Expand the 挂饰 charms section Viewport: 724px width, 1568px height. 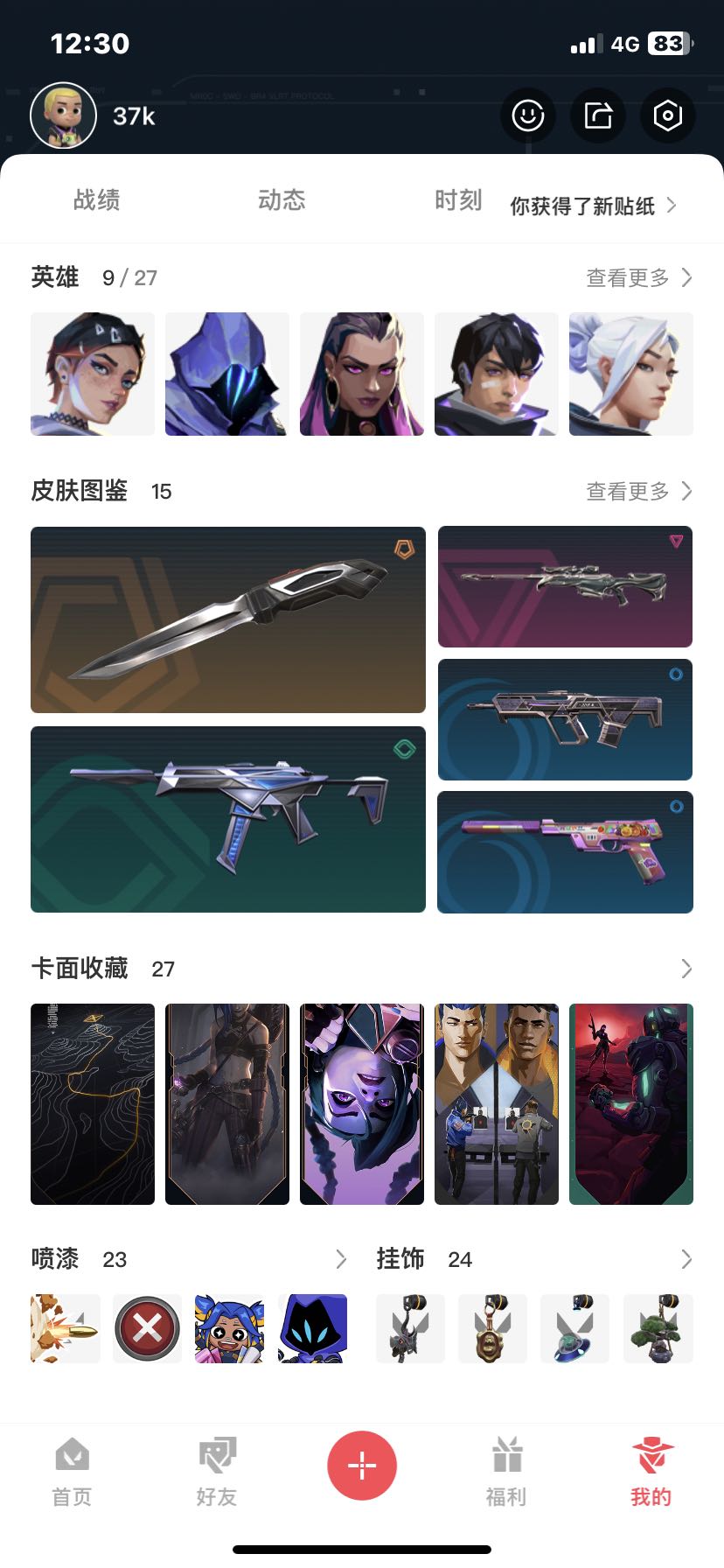point(686,1259)
